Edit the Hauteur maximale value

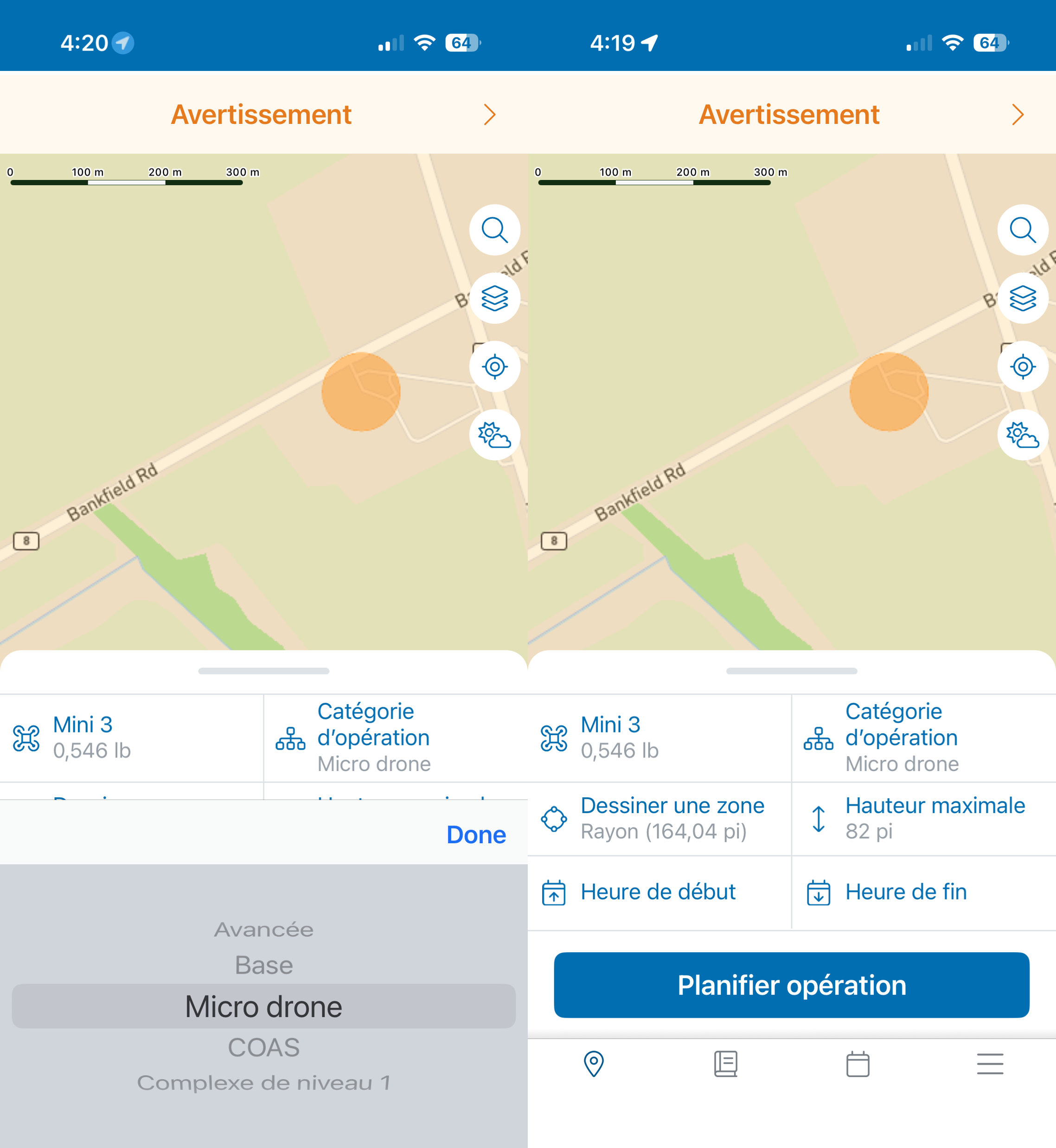[x=923, y=818]
